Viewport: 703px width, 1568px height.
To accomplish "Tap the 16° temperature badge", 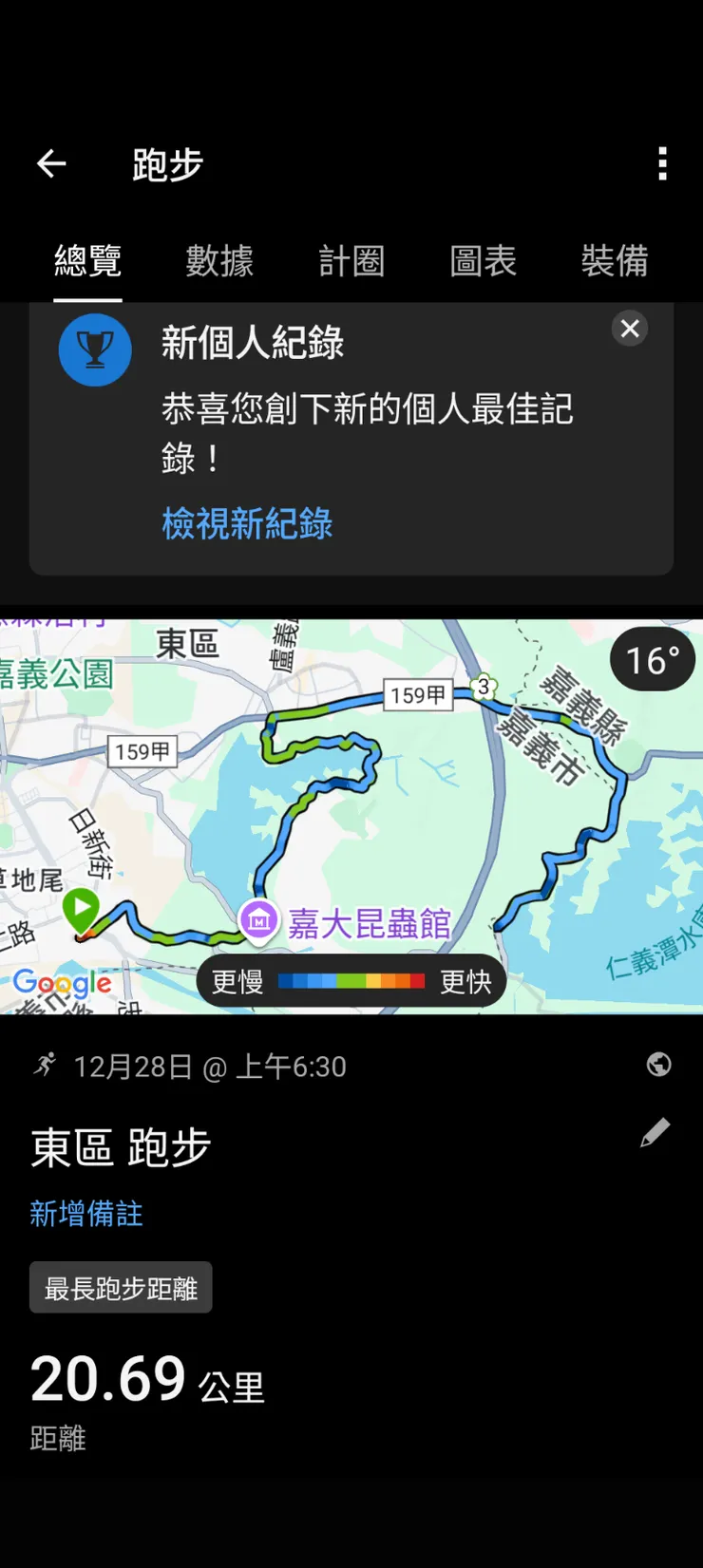I will point(652,659).
